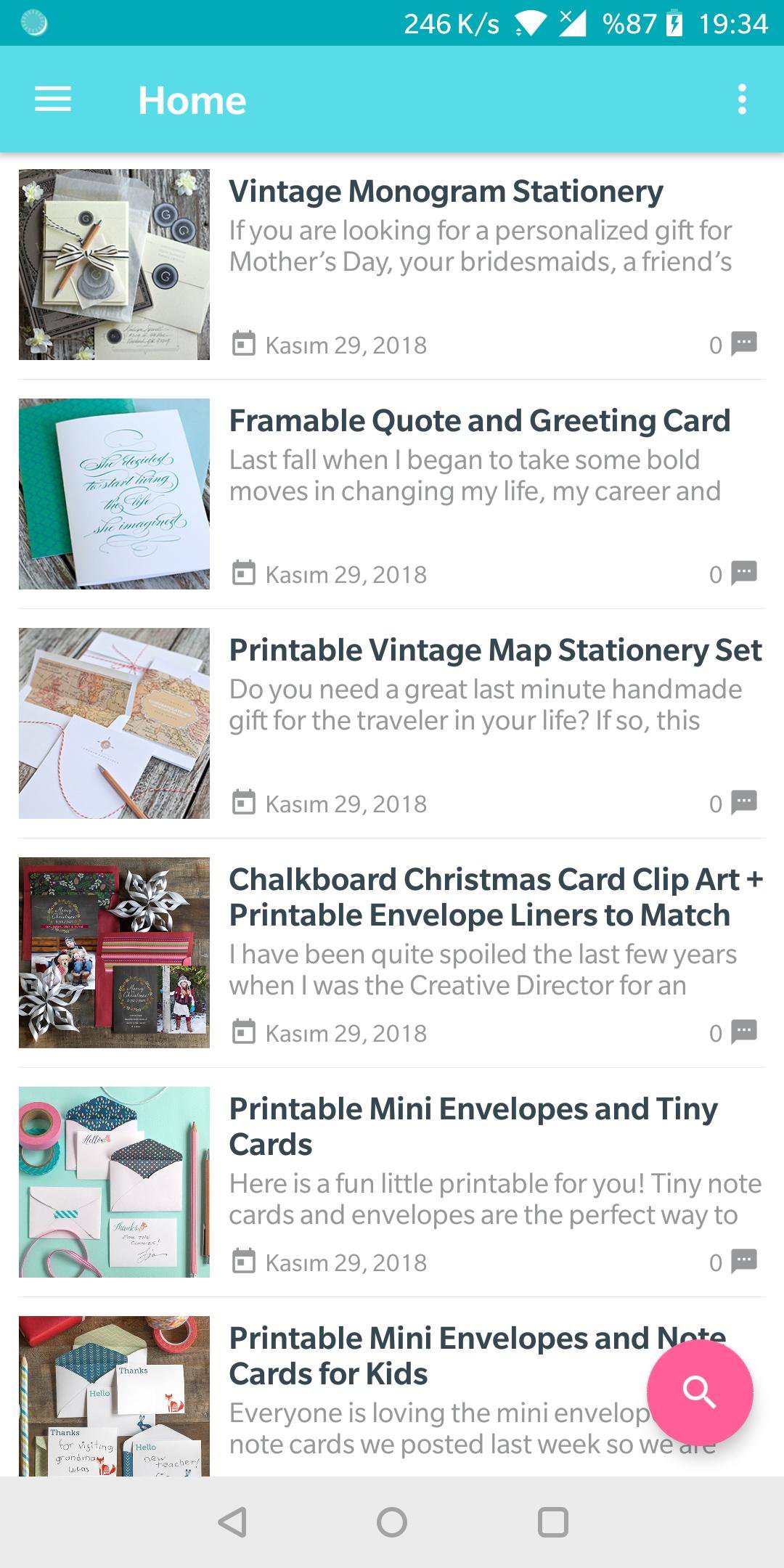Open the navigation drawer menu

coord(52,99)
